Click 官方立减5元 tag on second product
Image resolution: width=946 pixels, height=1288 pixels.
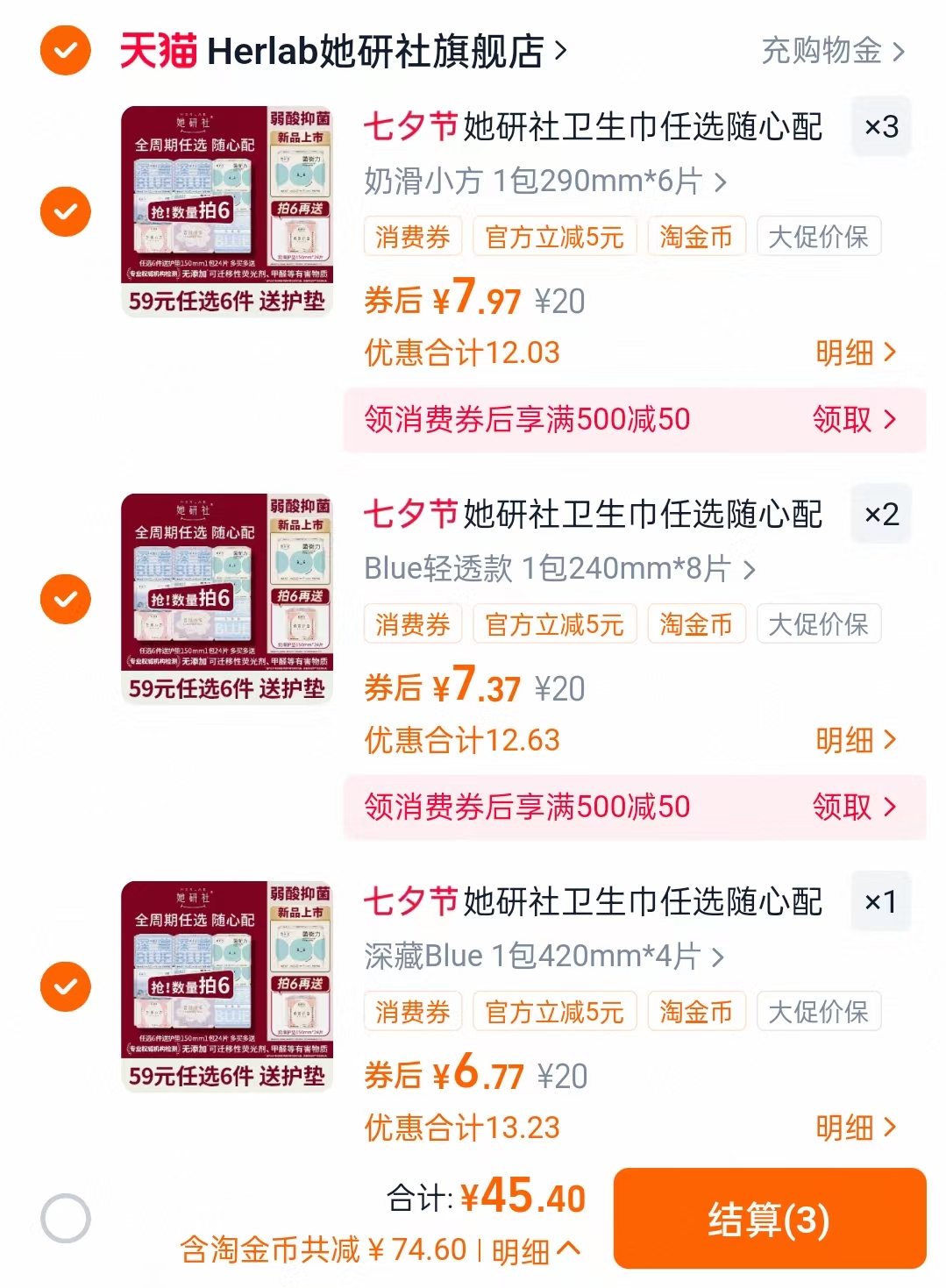point(554,623)
